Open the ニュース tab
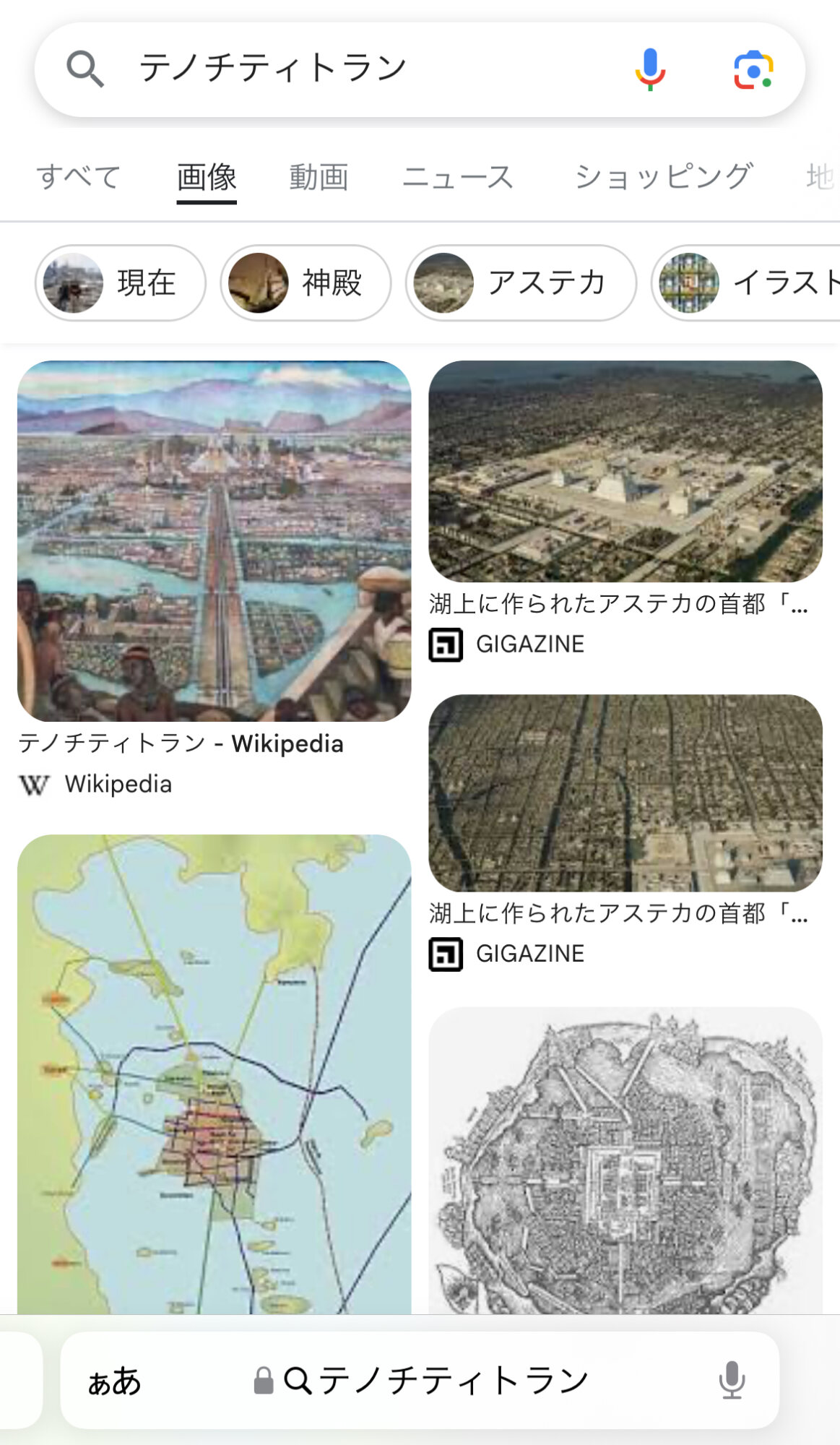The width and height of the screenshot is (840, 1445). (x=457, y=177)
